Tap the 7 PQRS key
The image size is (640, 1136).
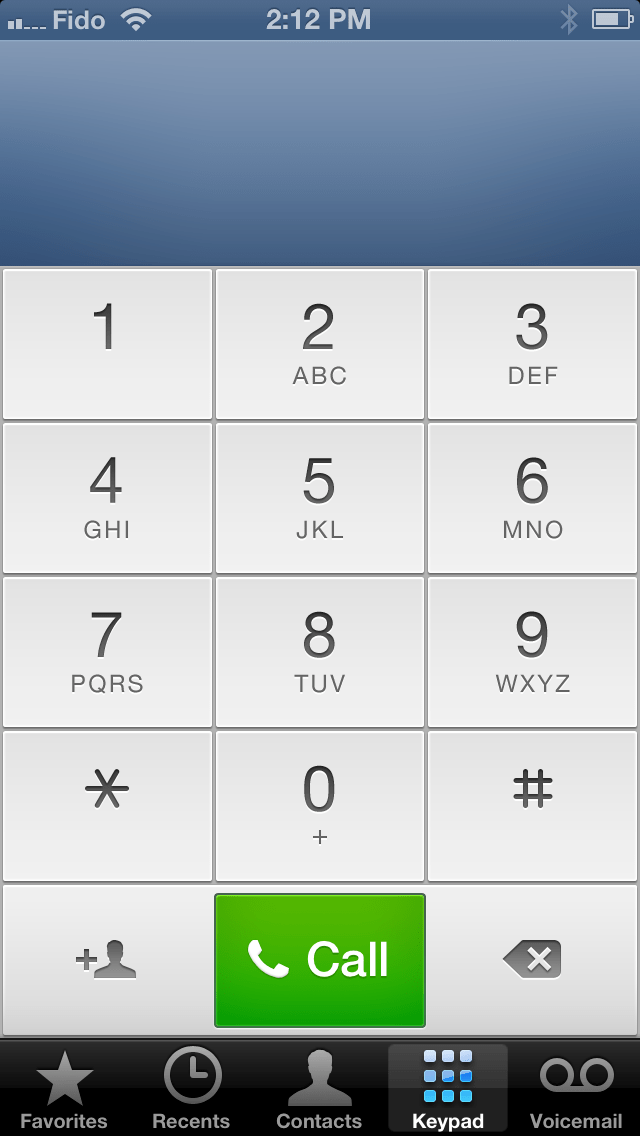point(107,651)
